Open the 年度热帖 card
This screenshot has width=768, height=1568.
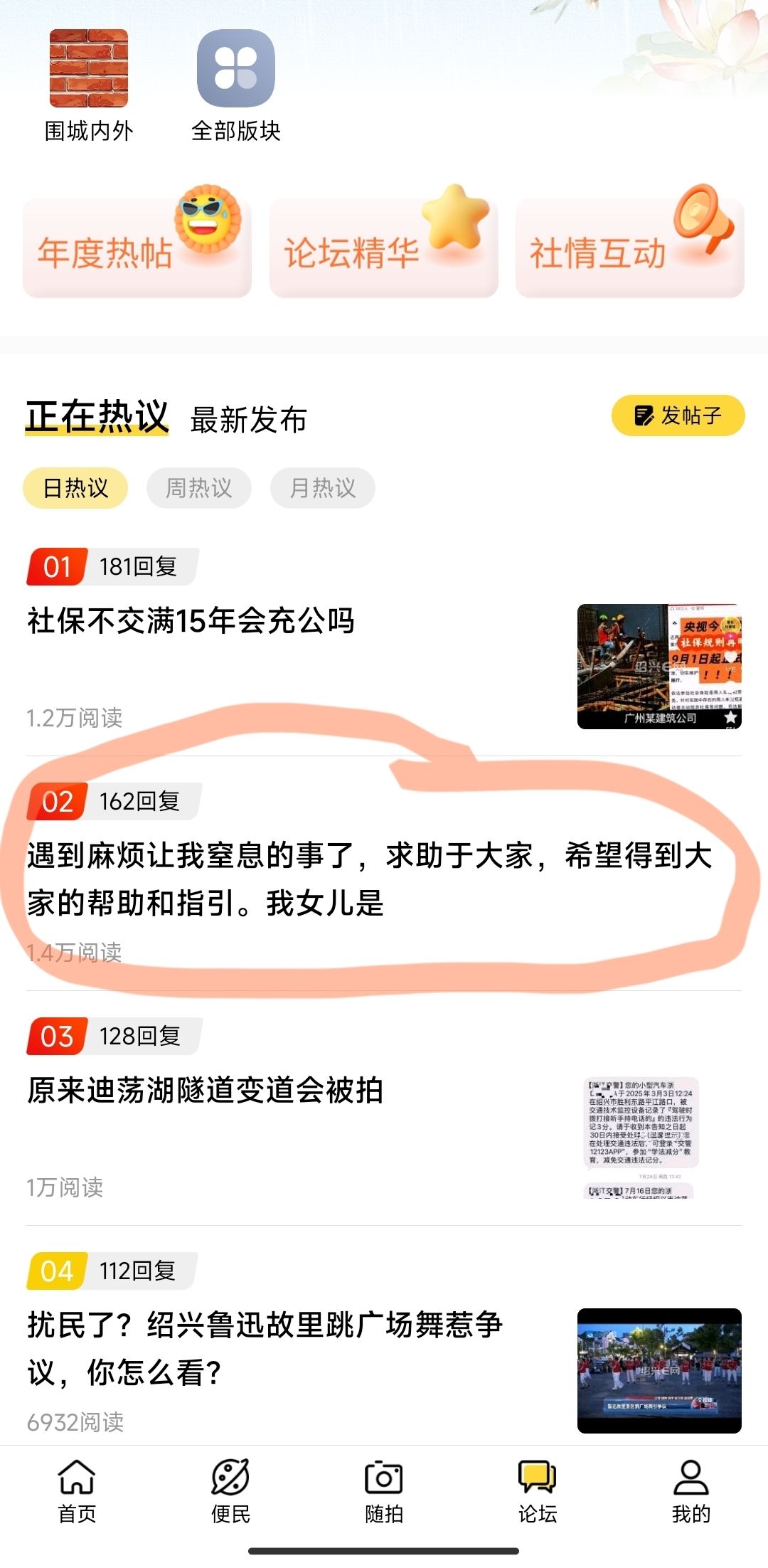point(137,248)
